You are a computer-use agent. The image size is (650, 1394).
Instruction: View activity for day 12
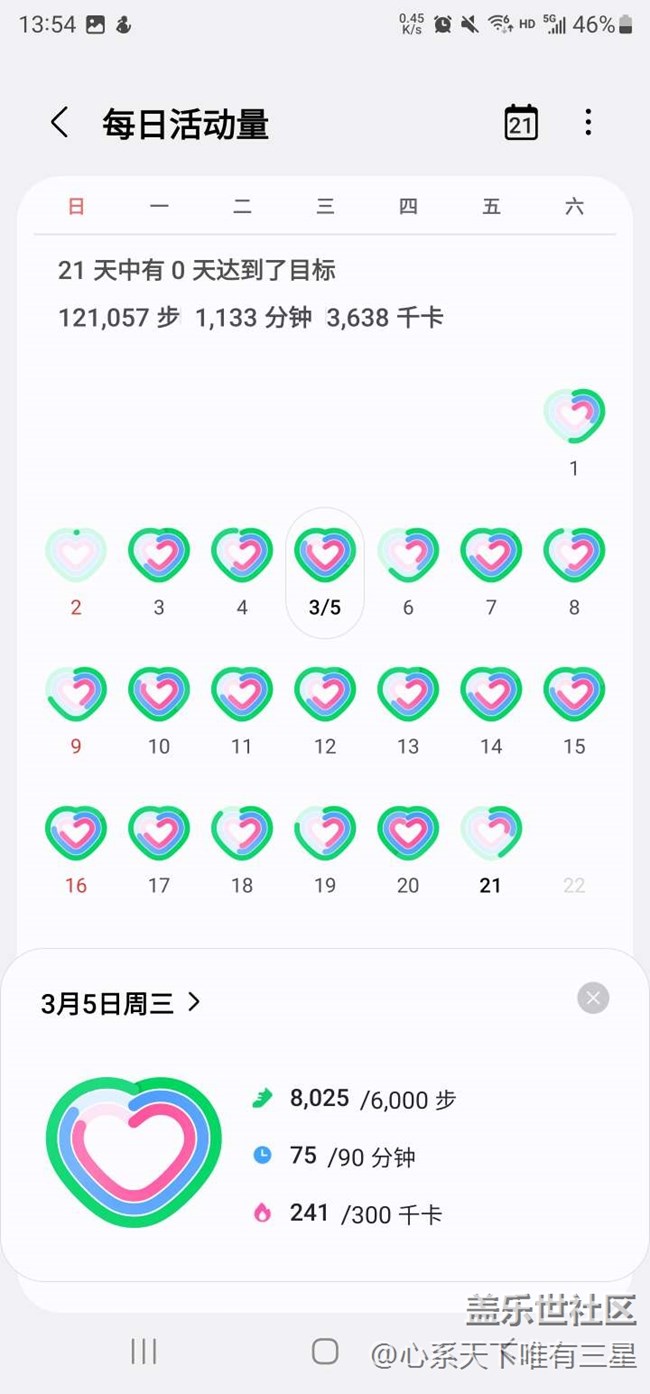[x=325, y=695]
